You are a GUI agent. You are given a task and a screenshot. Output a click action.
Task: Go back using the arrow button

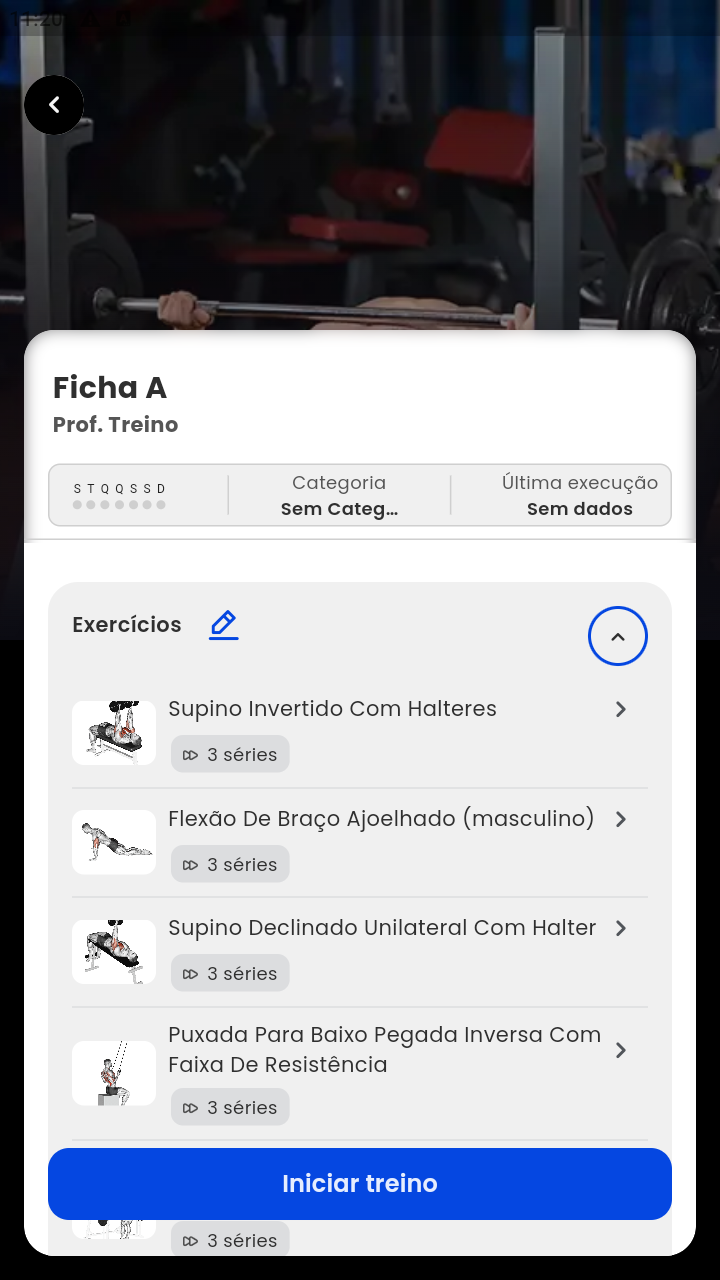(x=54, y=105)
